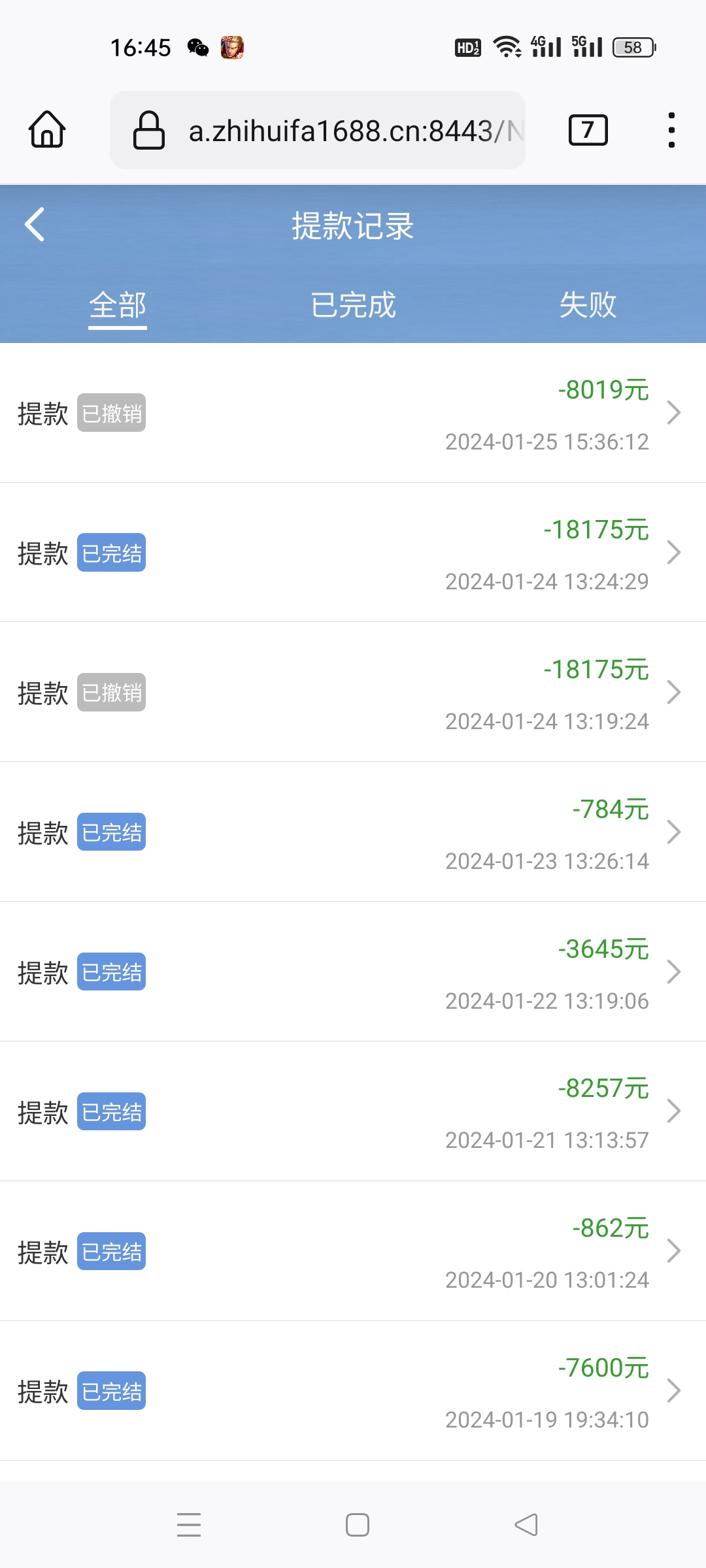View details of the -862元 withdrawal

tap(353, 1251)
